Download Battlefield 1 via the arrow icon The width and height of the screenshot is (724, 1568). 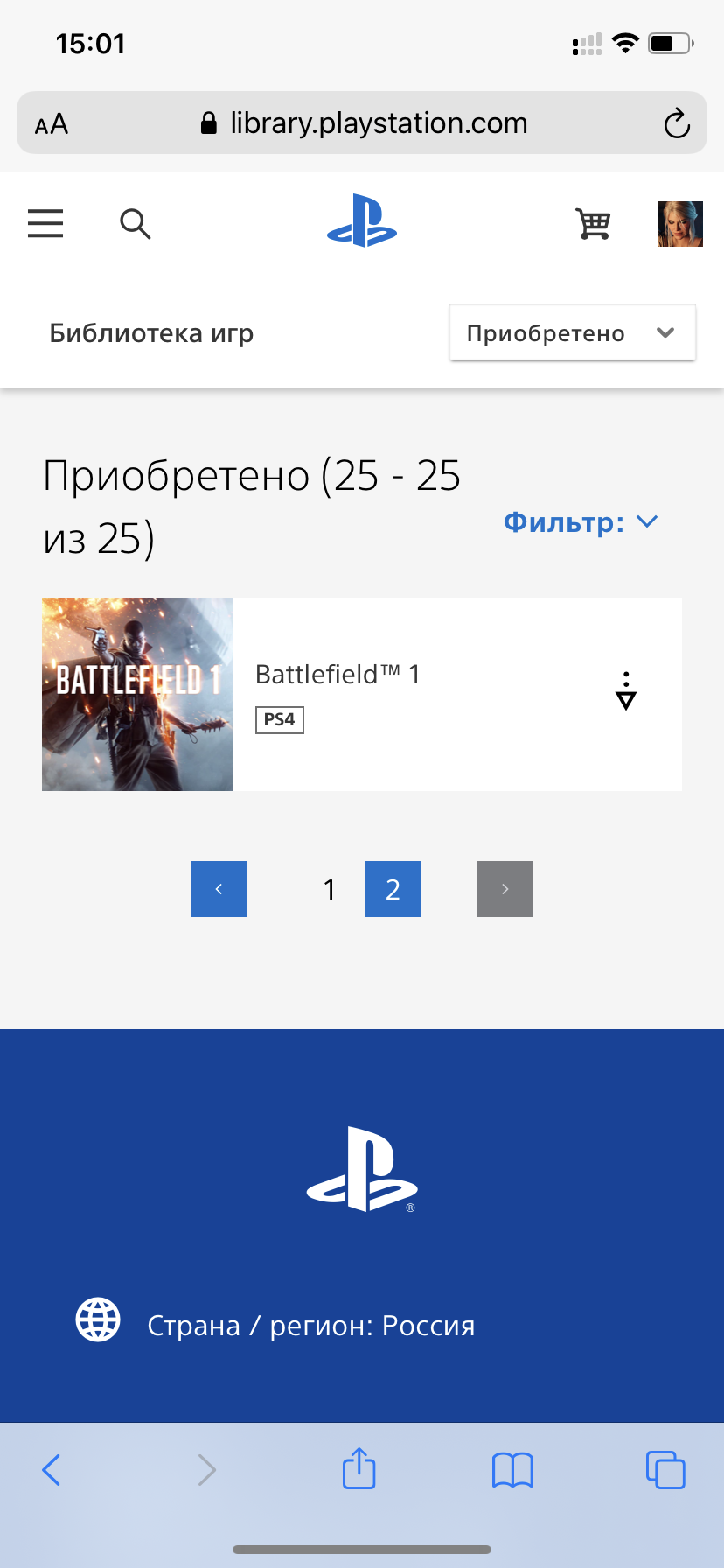click(x=626, y=691)
